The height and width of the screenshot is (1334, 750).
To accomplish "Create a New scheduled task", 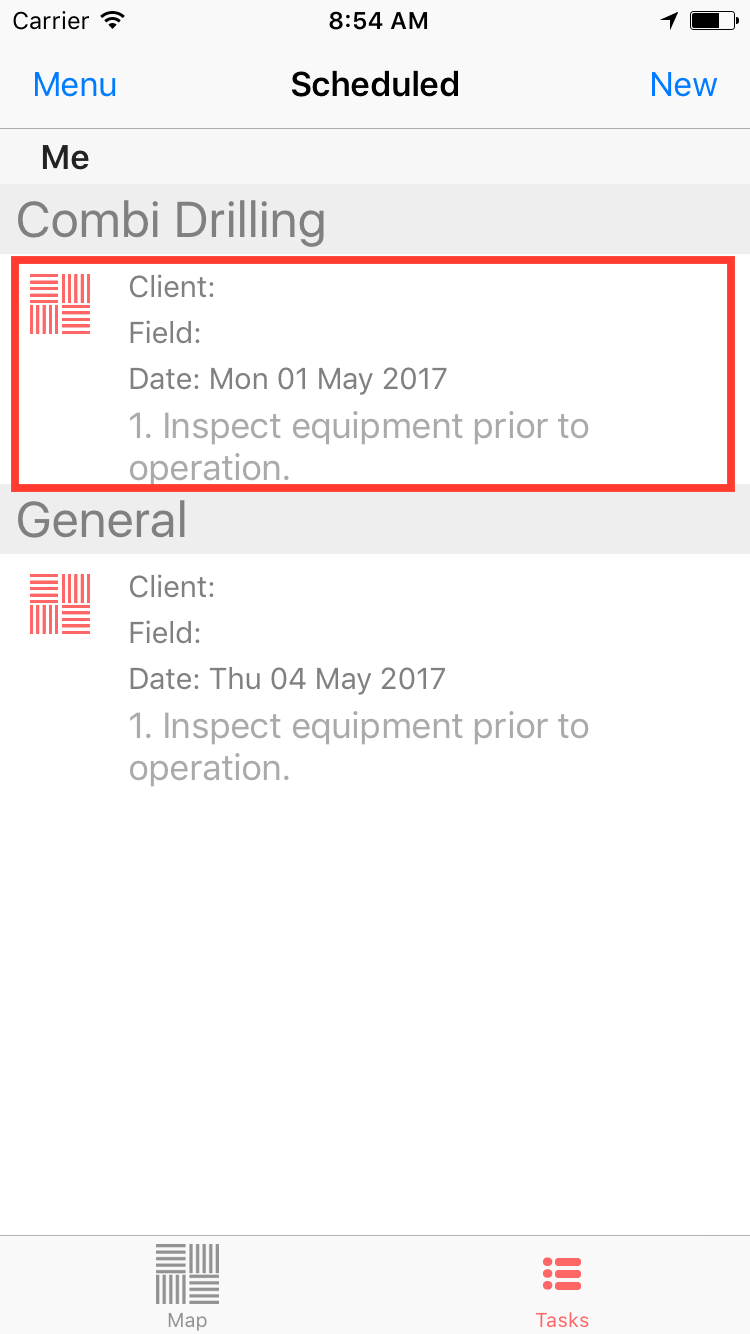I will click(x=683, y=85).
